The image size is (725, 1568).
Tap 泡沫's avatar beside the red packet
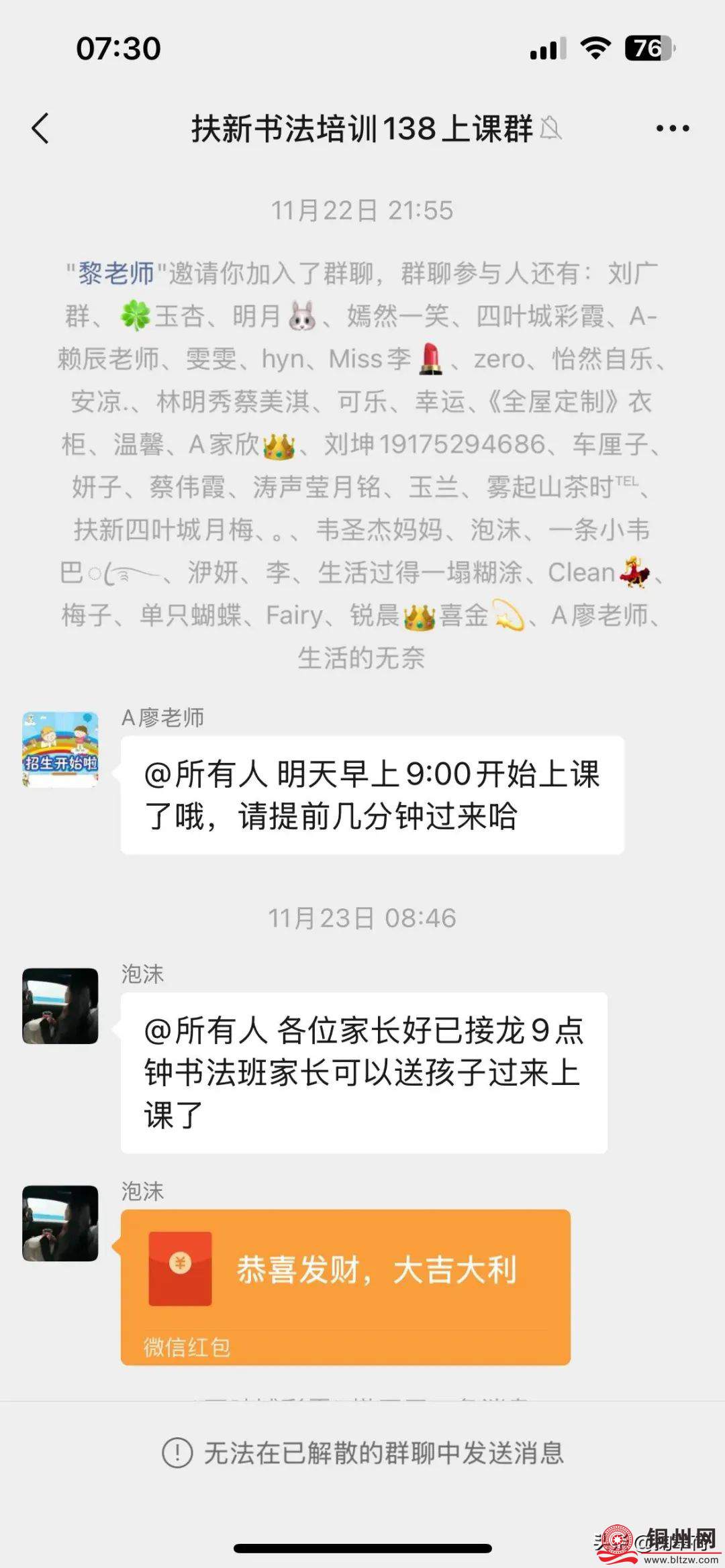60,1223
